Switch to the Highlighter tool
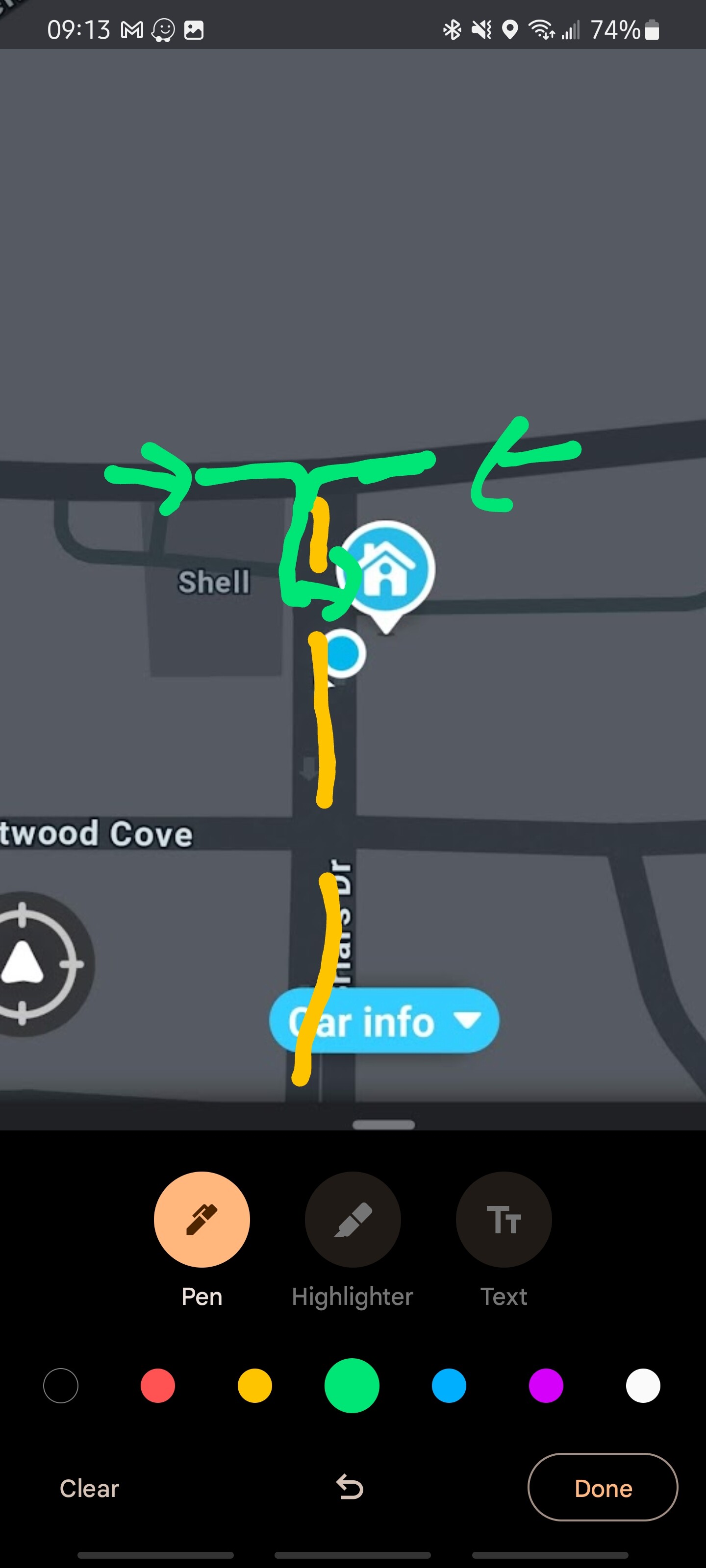Screen dimensions: 706x1568 [x=353, y=1219]
